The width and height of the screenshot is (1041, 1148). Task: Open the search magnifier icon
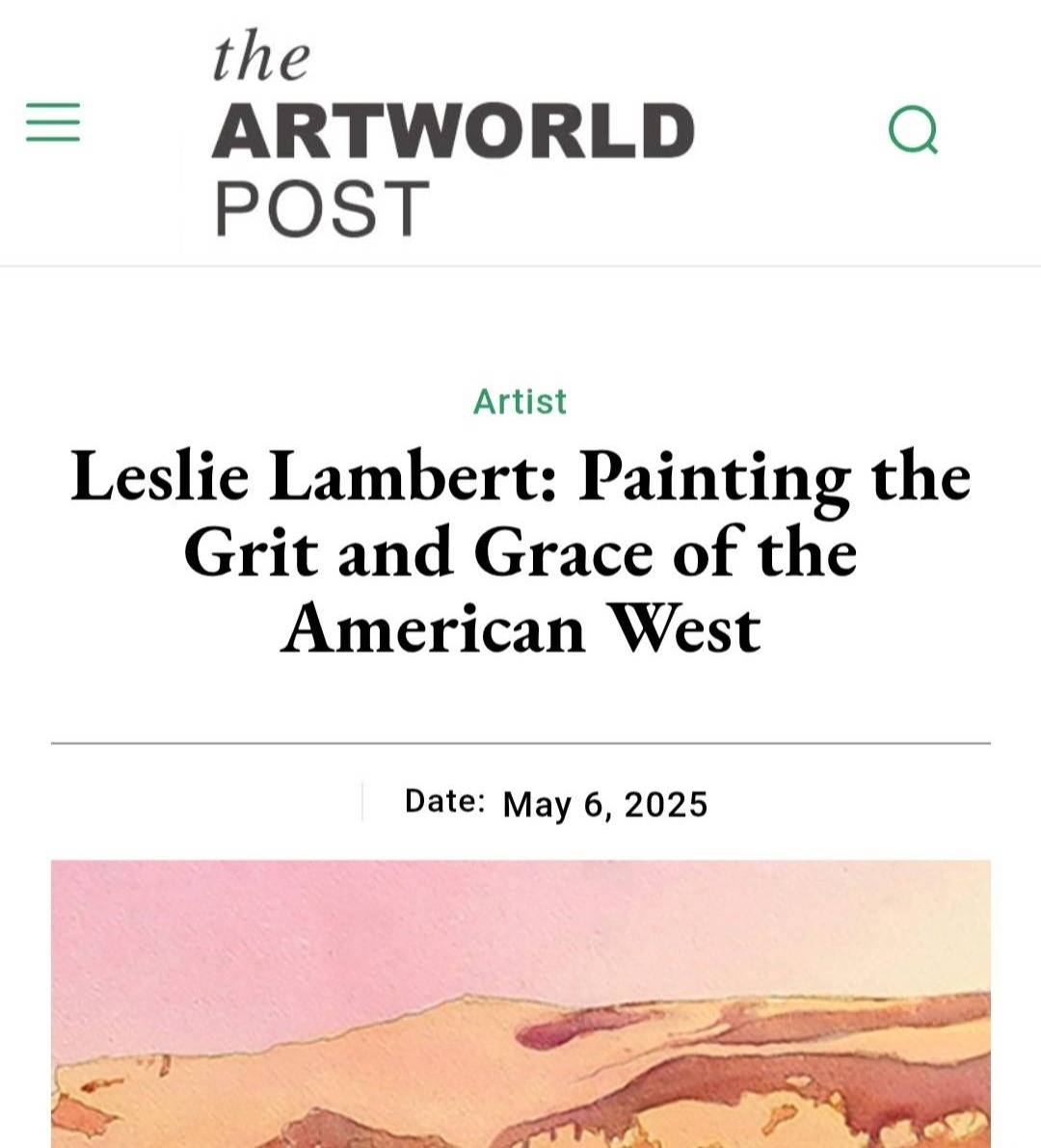pyautogui.click(x=913, y=130)
